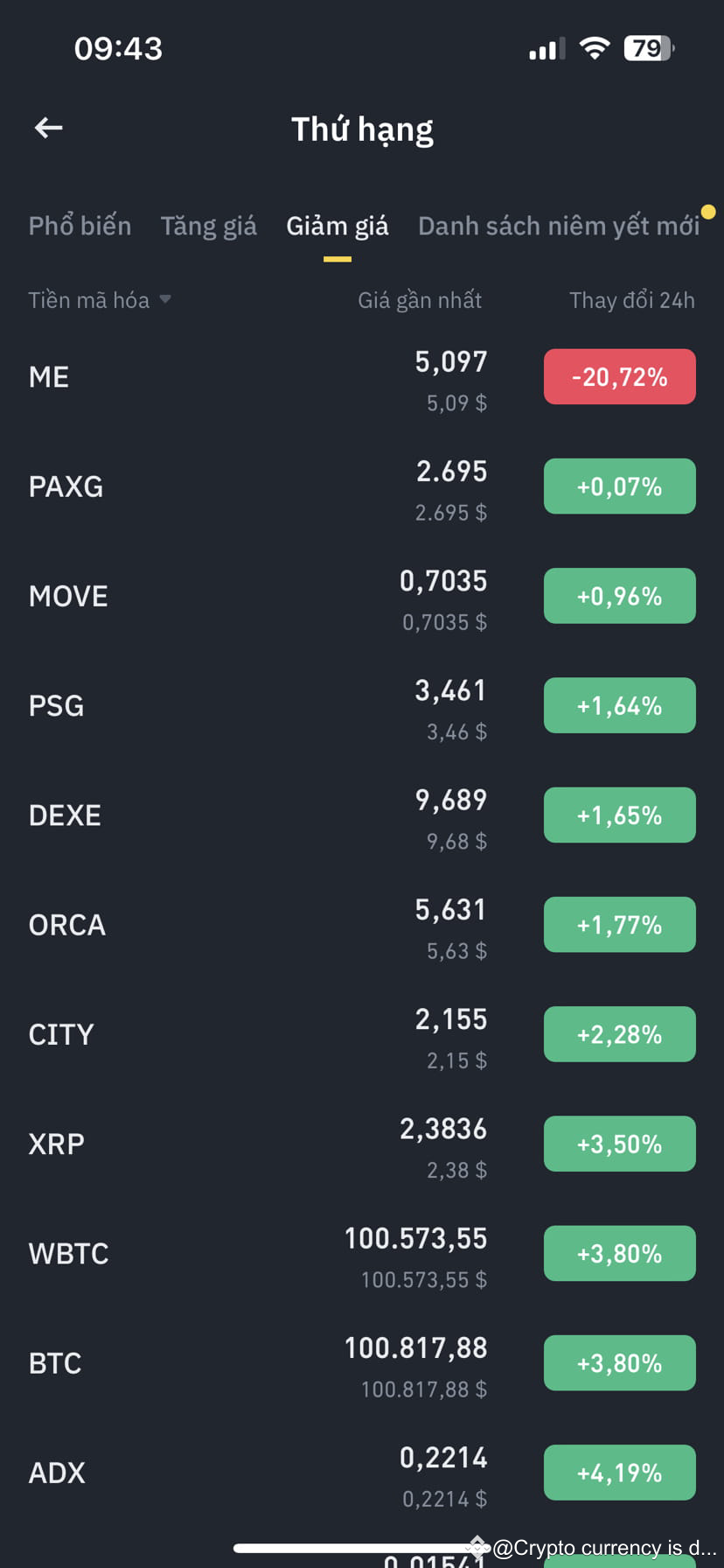
Task: Tap the back arrow to return
Action: click(x=48, y=128)
